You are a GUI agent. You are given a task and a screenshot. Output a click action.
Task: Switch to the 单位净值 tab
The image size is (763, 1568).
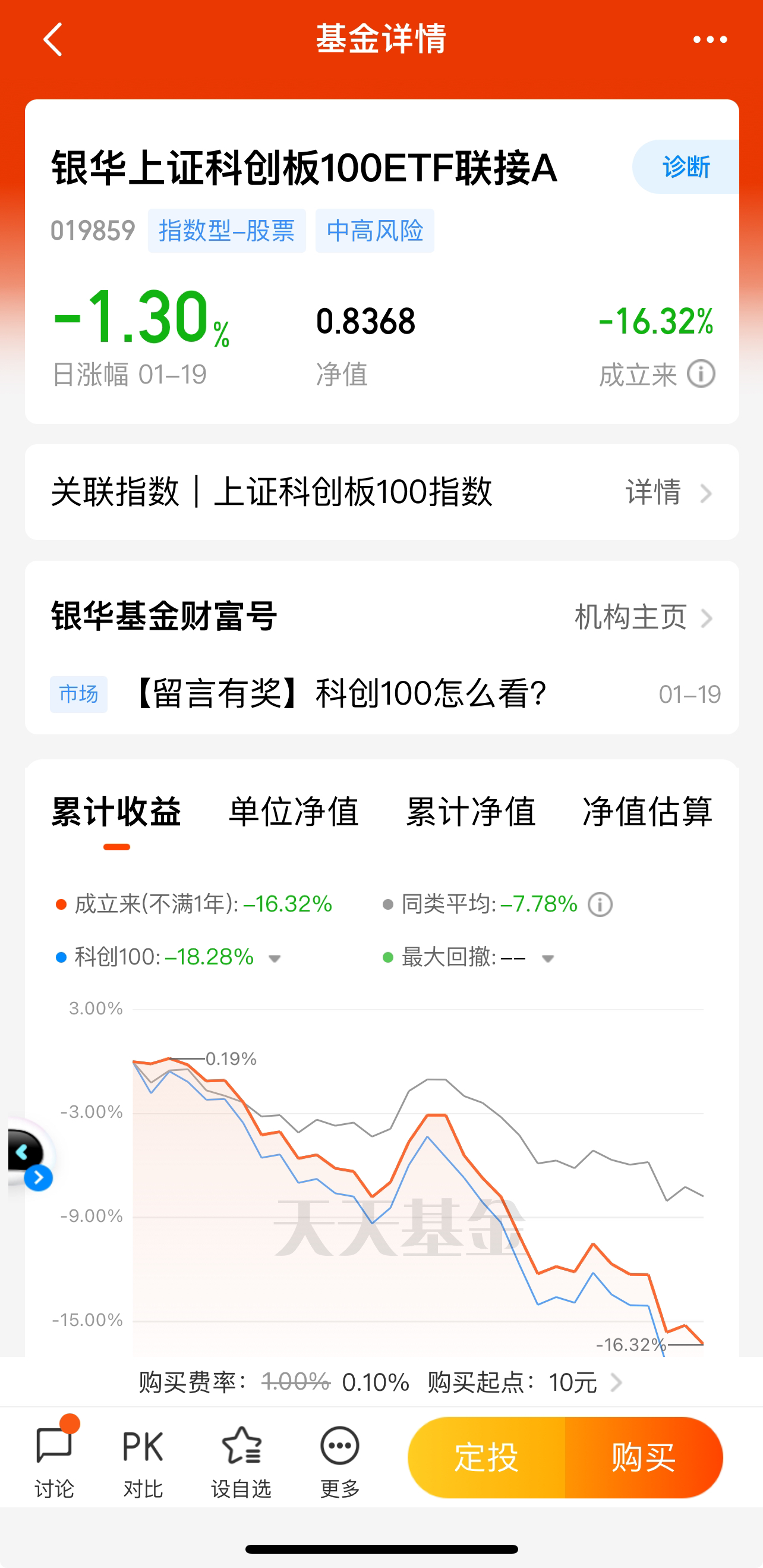click(293, 812)
